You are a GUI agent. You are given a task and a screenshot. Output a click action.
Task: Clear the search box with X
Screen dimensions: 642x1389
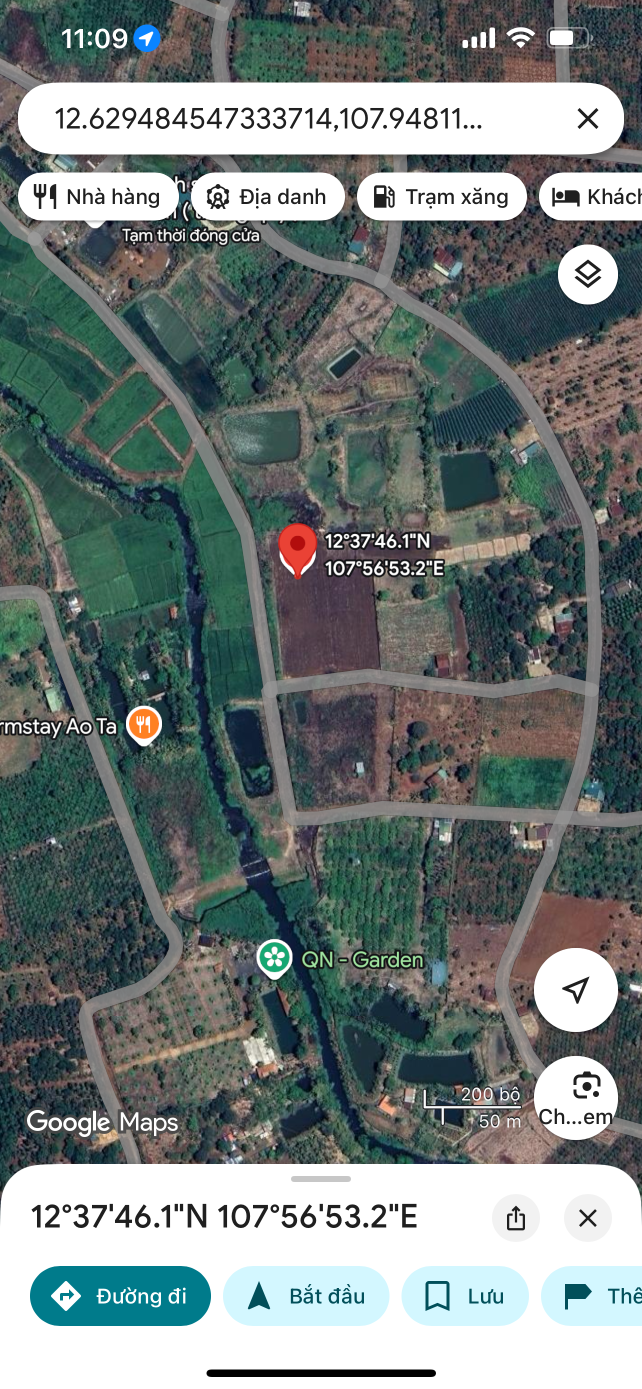587,119
